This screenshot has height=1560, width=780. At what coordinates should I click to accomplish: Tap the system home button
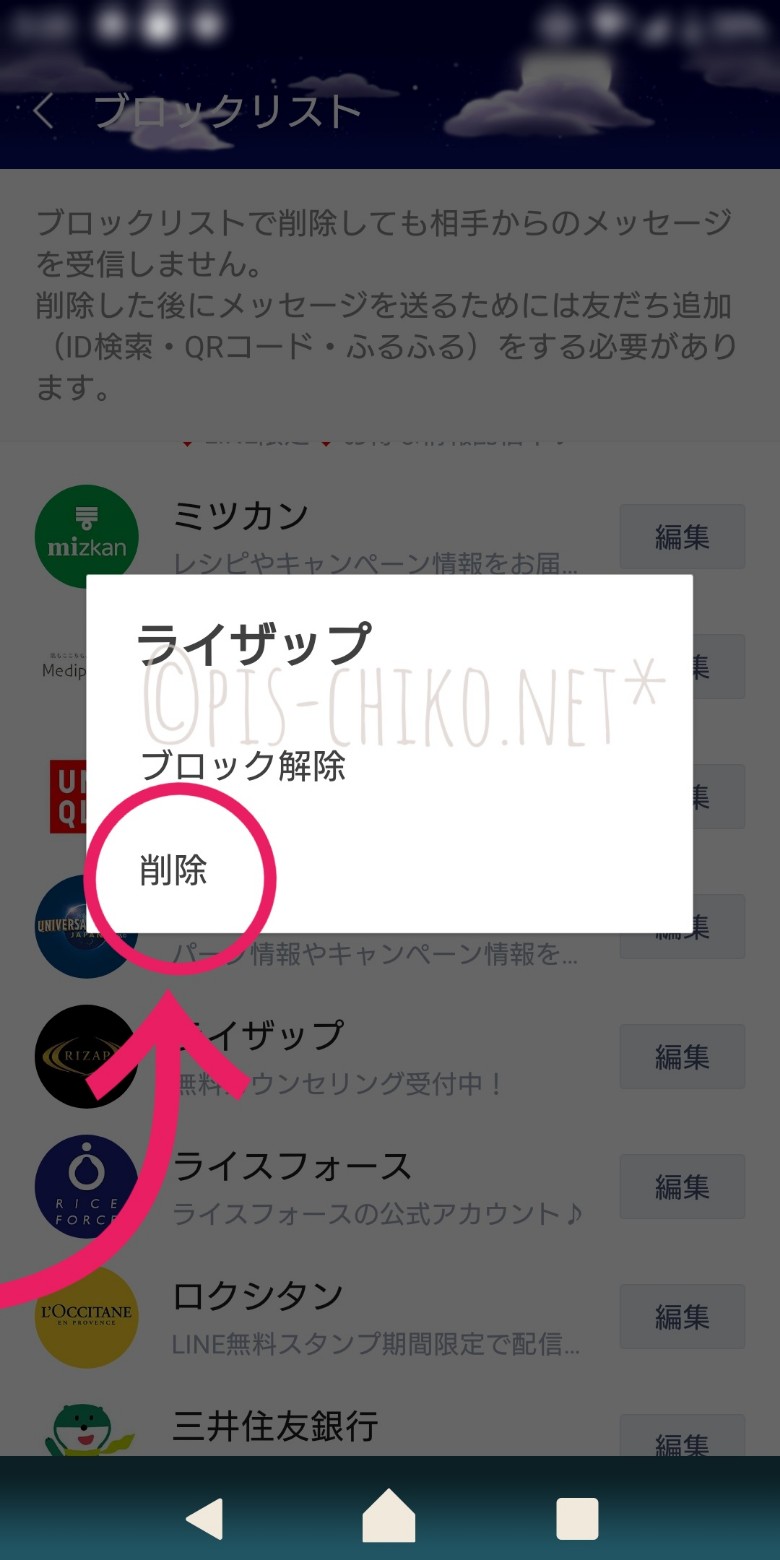(x=388, y=1516)
